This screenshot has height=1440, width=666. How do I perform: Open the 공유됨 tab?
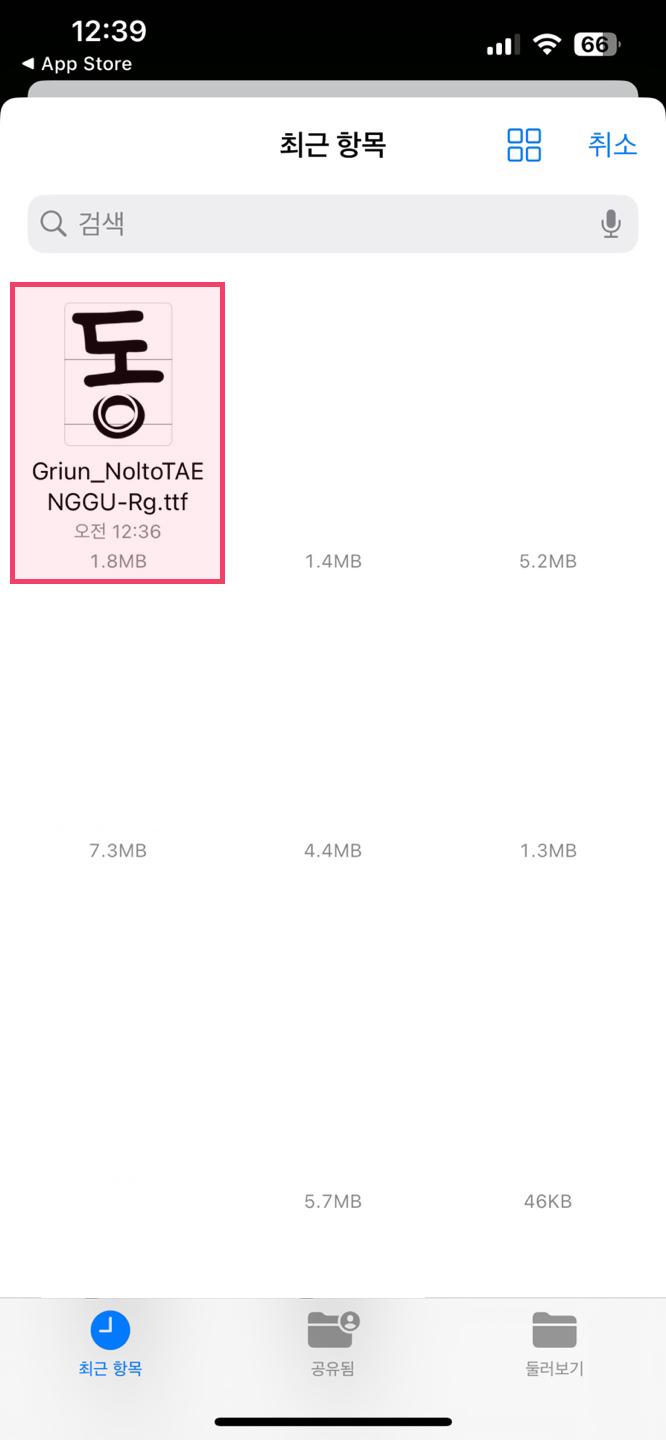click(333, 1345)
